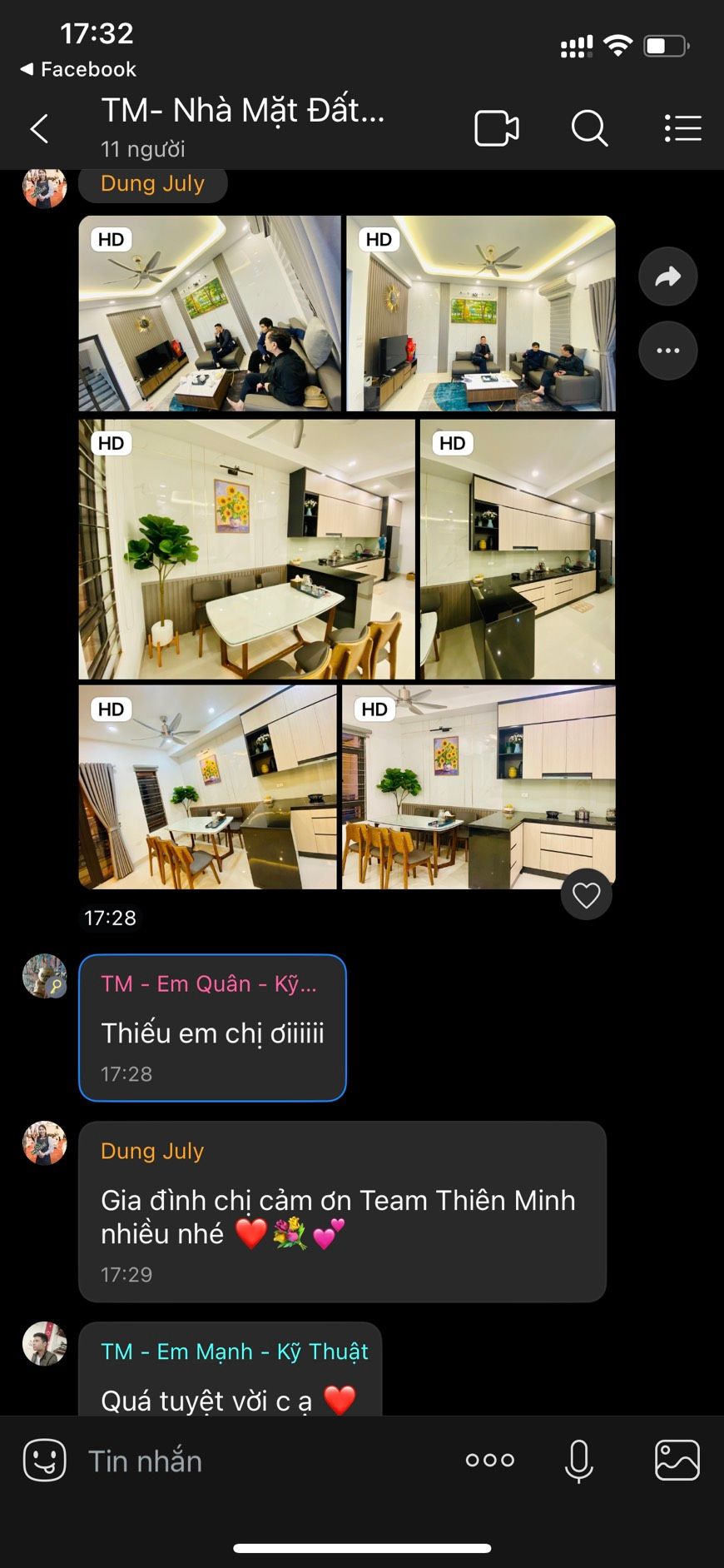Open TM - Em Mạnh's profile avatar
This screenshot has width=724, height=1568.
tap(45, 1343)
